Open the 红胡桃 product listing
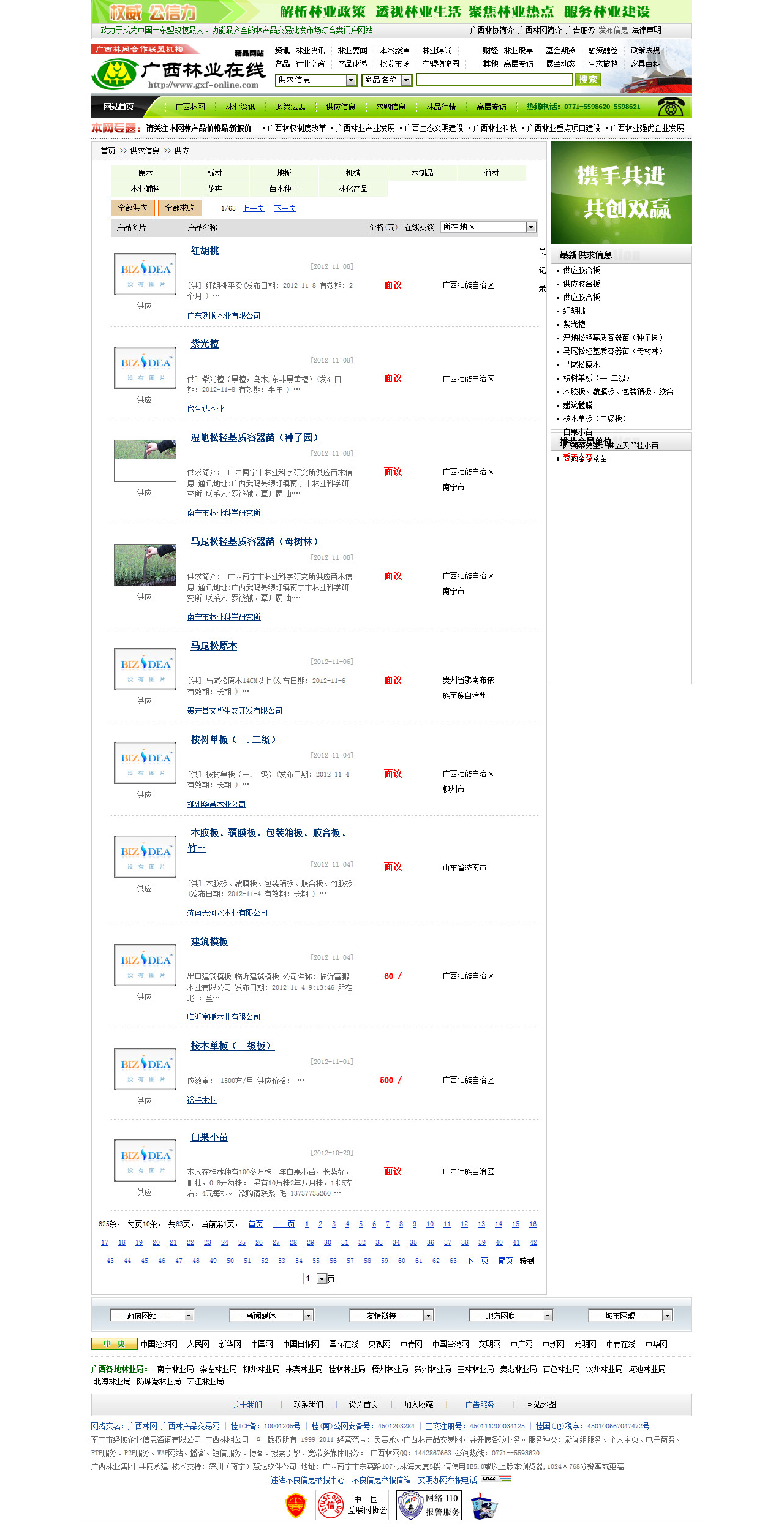 (x=205, y=251)
